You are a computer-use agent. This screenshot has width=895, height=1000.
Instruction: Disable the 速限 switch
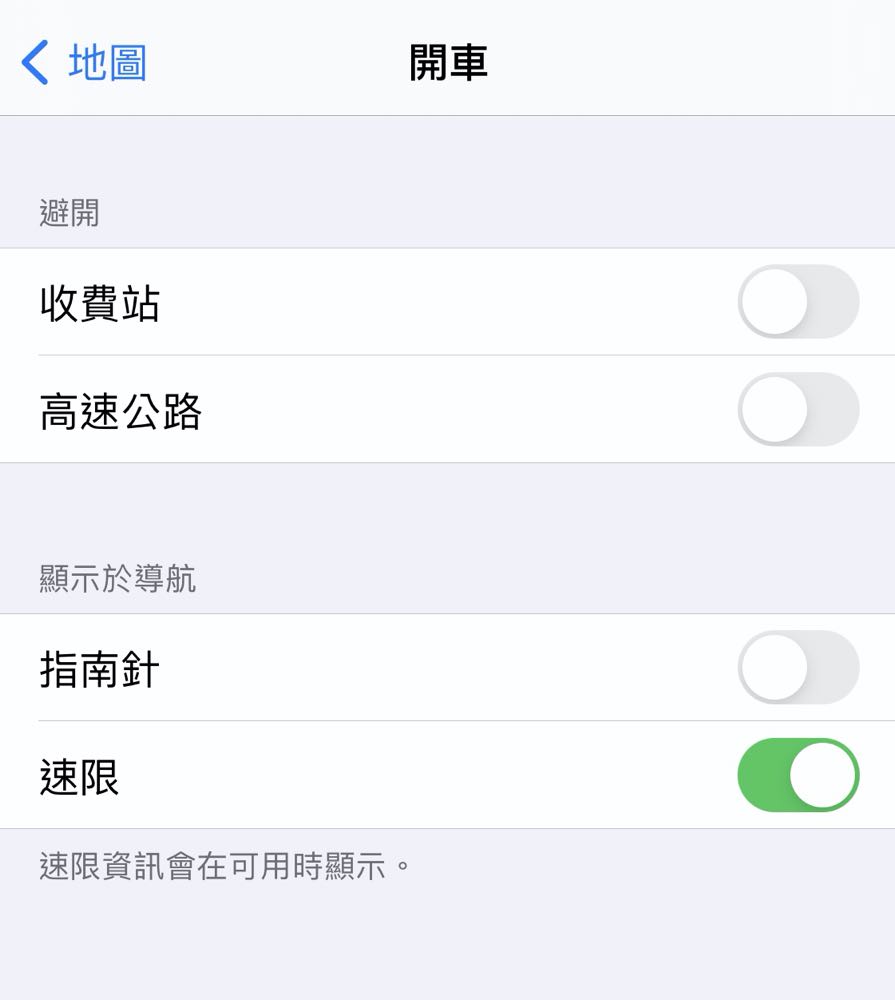click(798, 775)
